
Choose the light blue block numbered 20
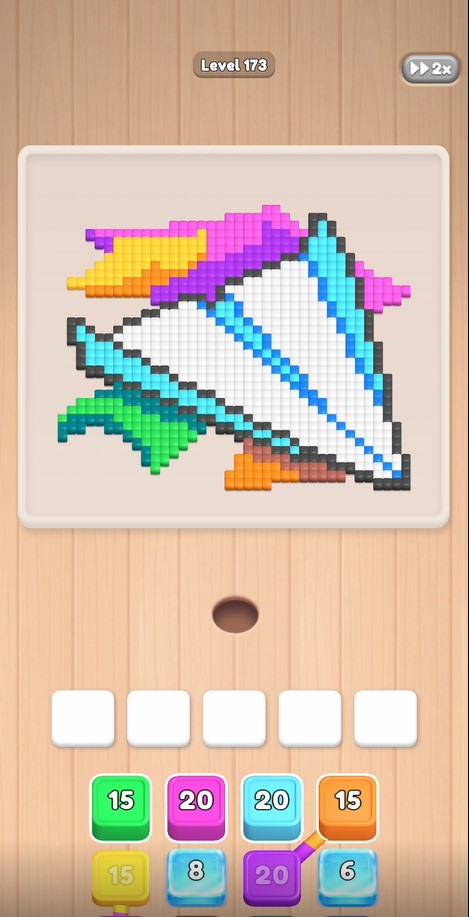272,807
